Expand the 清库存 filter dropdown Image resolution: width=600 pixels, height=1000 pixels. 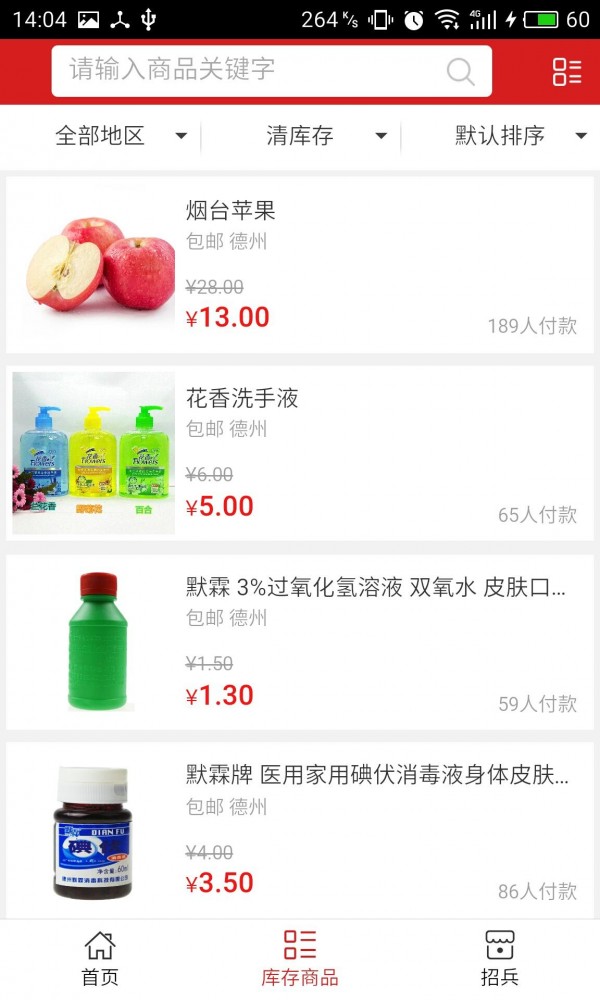point(326,136)
